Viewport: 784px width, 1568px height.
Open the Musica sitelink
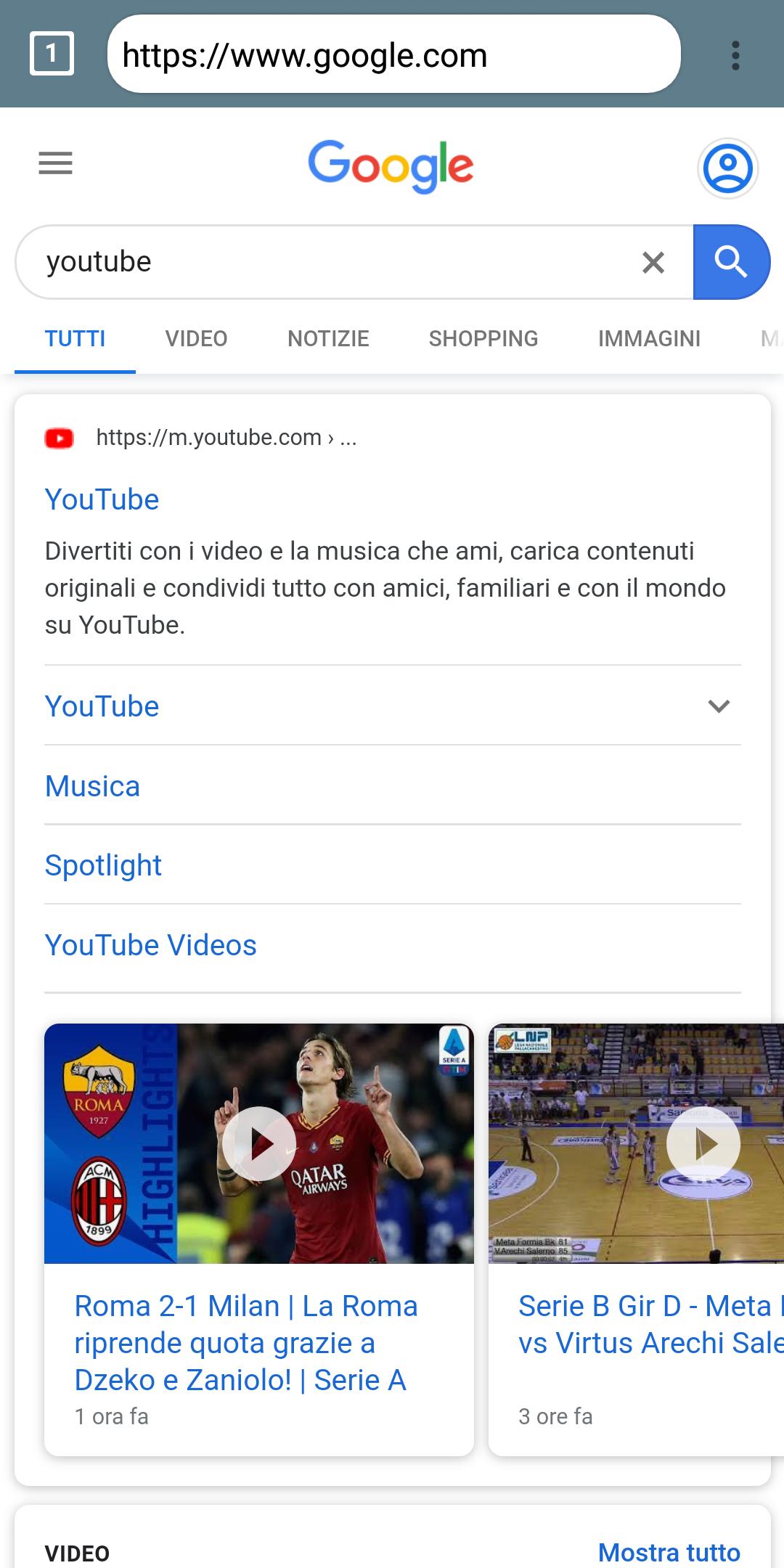(x=92, y=786)
